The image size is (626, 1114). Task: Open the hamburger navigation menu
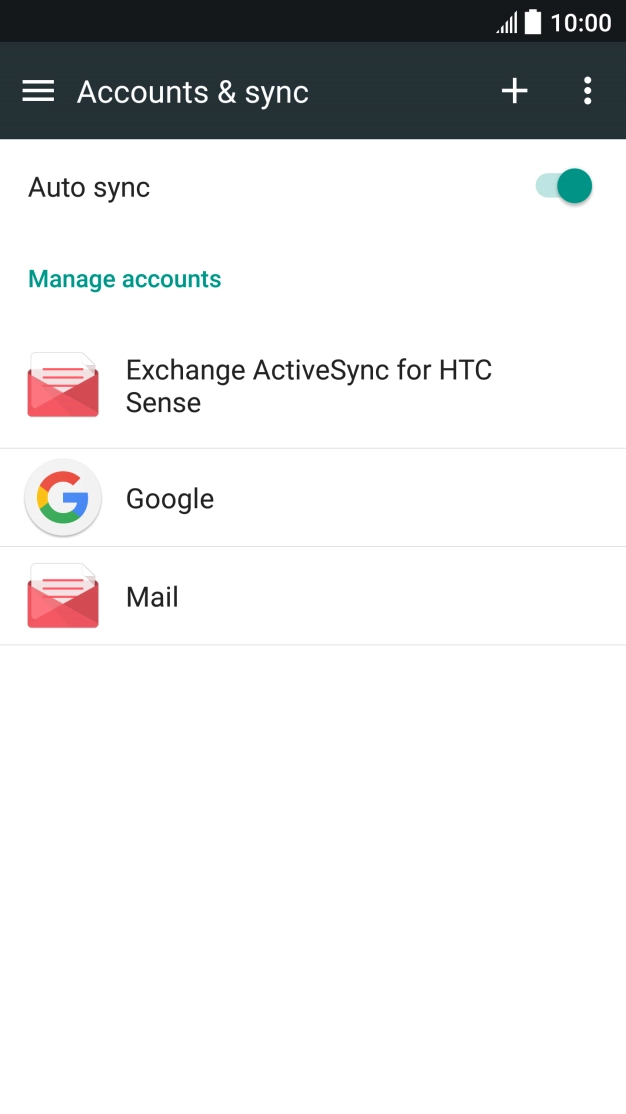tap(38, 91)
